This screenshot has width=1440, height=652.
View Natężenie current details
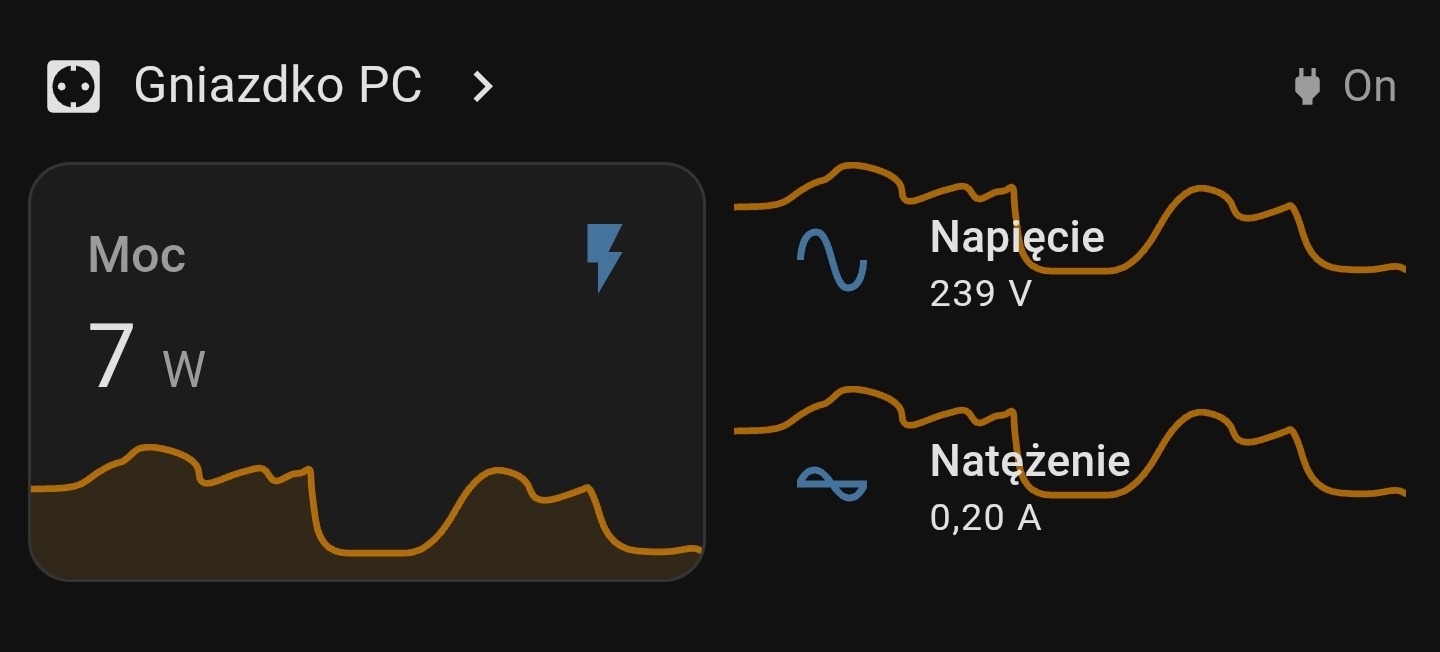click(x=1029, y=486)
